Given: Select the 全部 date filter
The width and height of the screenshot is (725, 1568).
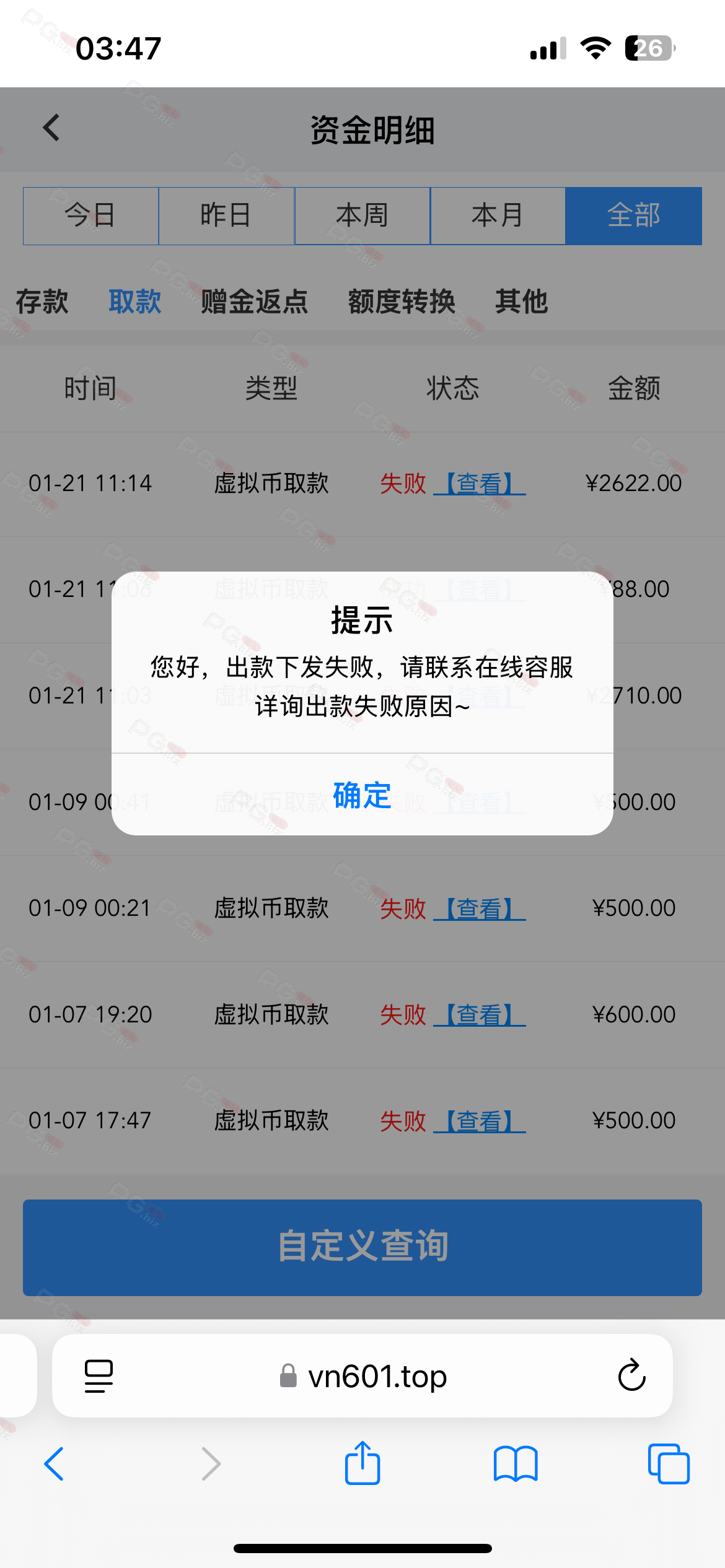Looking at the screenshot, I should pyautogui.click(x=633, y=216).
